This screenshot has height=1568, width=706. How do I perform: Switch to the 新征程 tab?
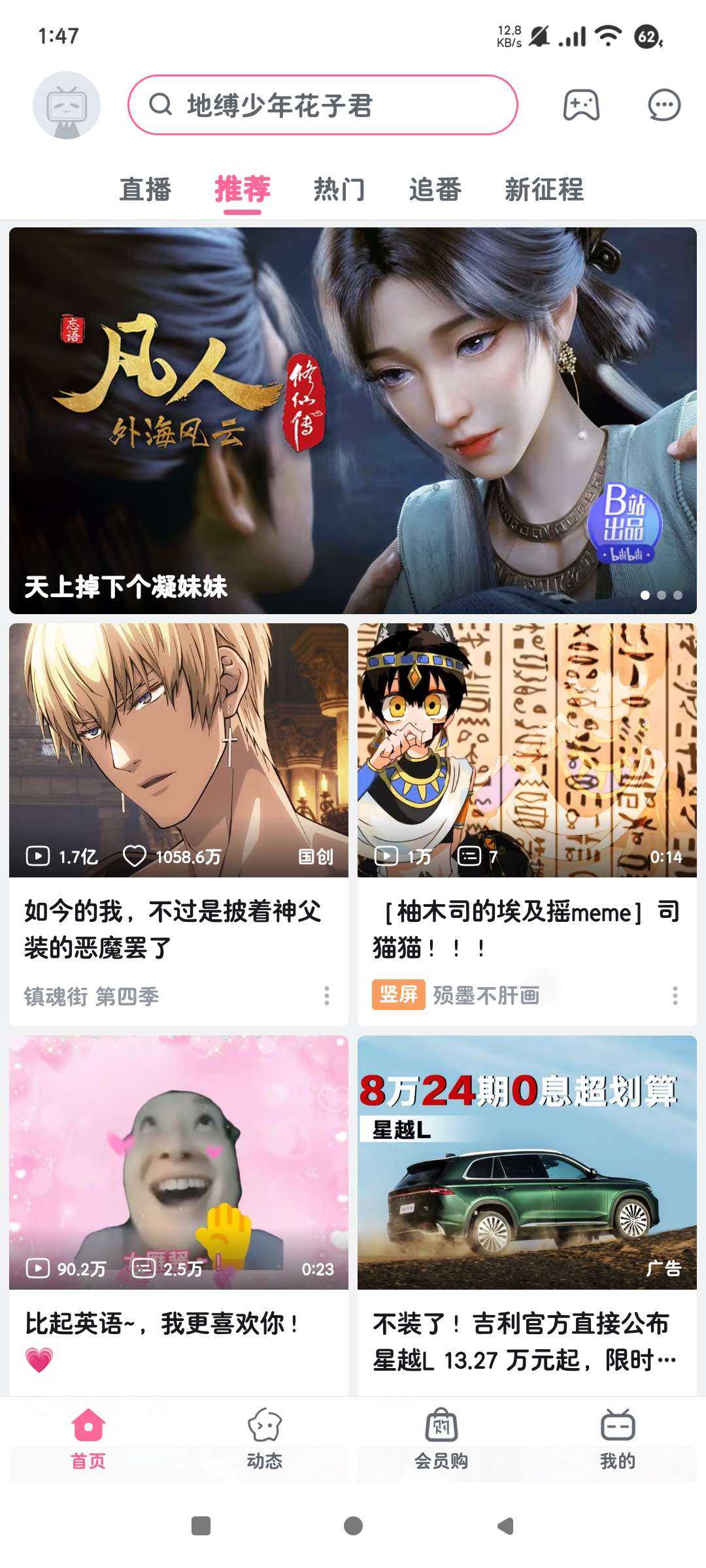pyautogui.click(x=544, y=190)
